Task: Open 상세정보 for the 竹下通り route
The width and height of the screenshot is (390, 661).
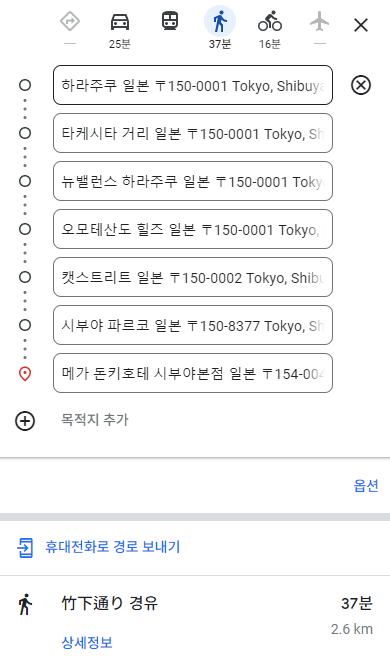Action: click(87, 642)
